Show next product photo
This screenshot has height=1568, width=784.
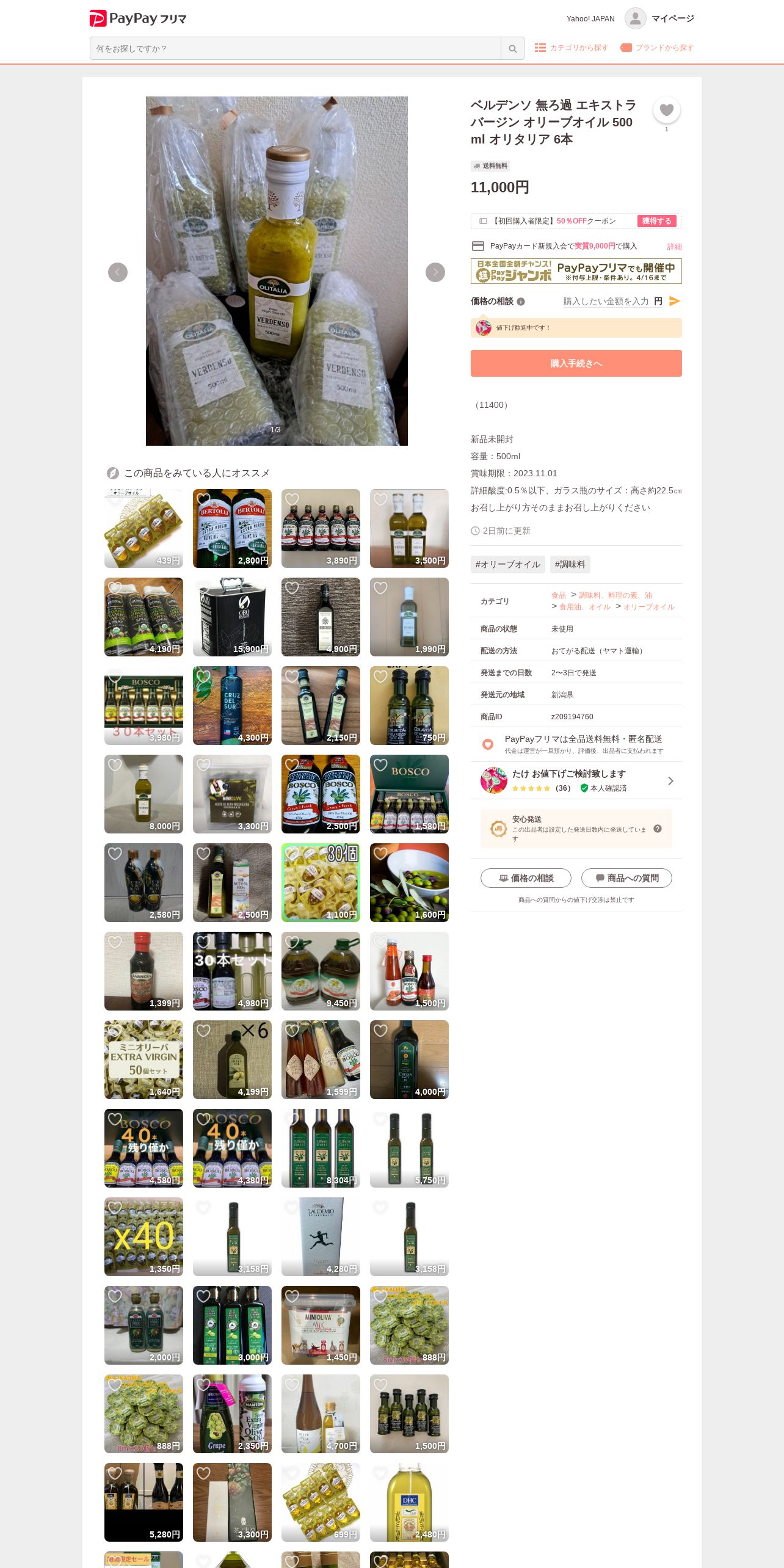(435, 272)
